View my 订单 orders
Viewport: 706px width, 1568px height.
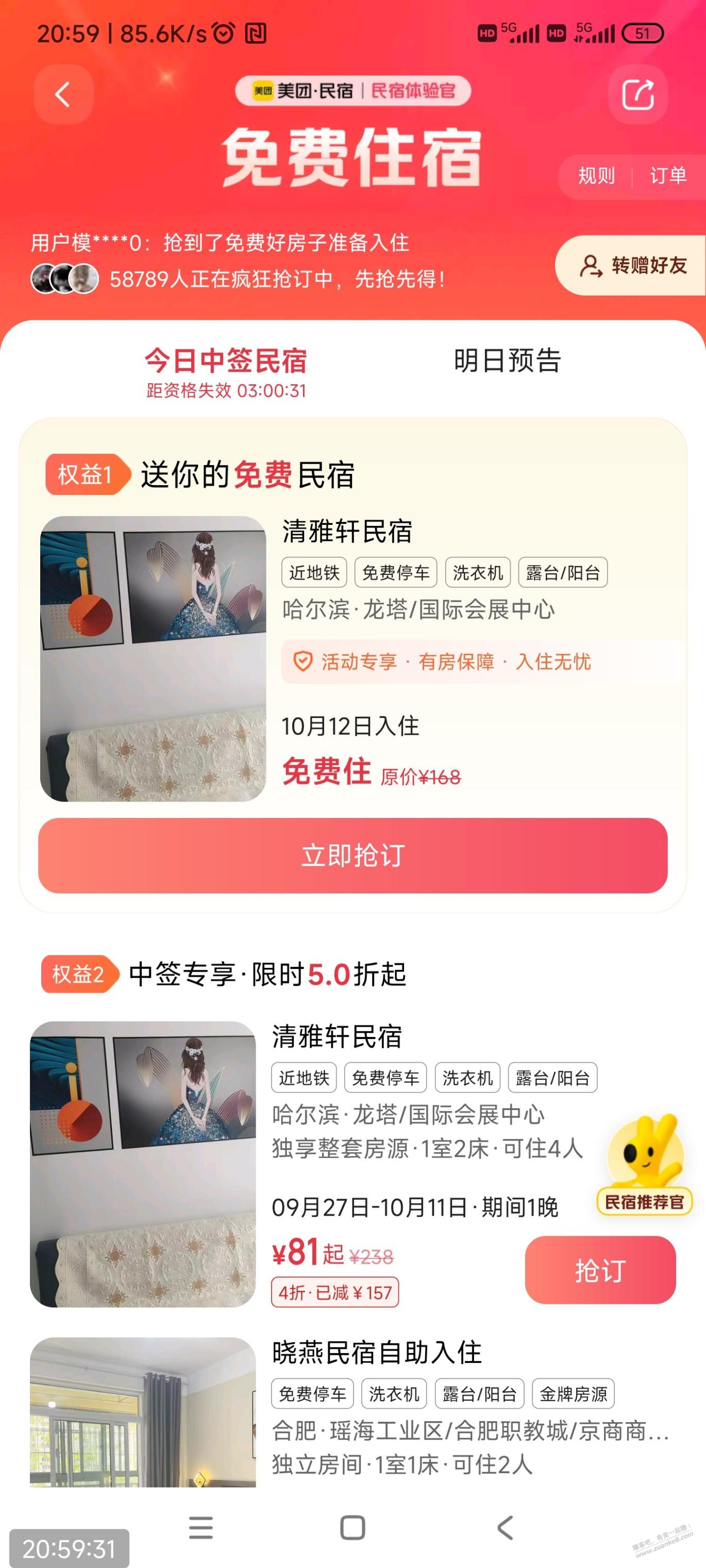click(x=668, y=176)
